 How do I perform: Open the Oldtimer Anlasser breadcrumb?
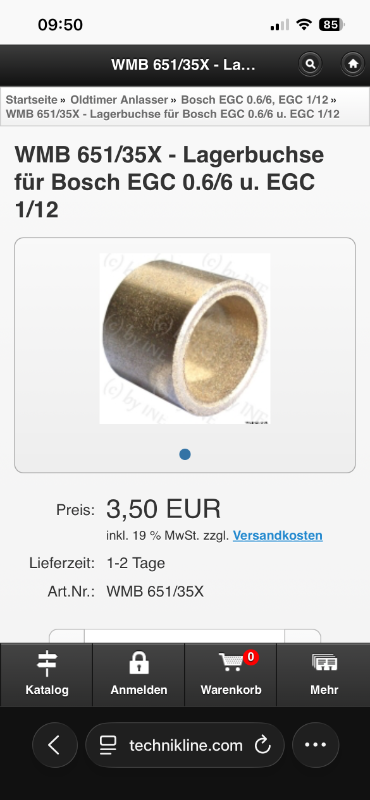pyautogui.click(x=119, y=99)
